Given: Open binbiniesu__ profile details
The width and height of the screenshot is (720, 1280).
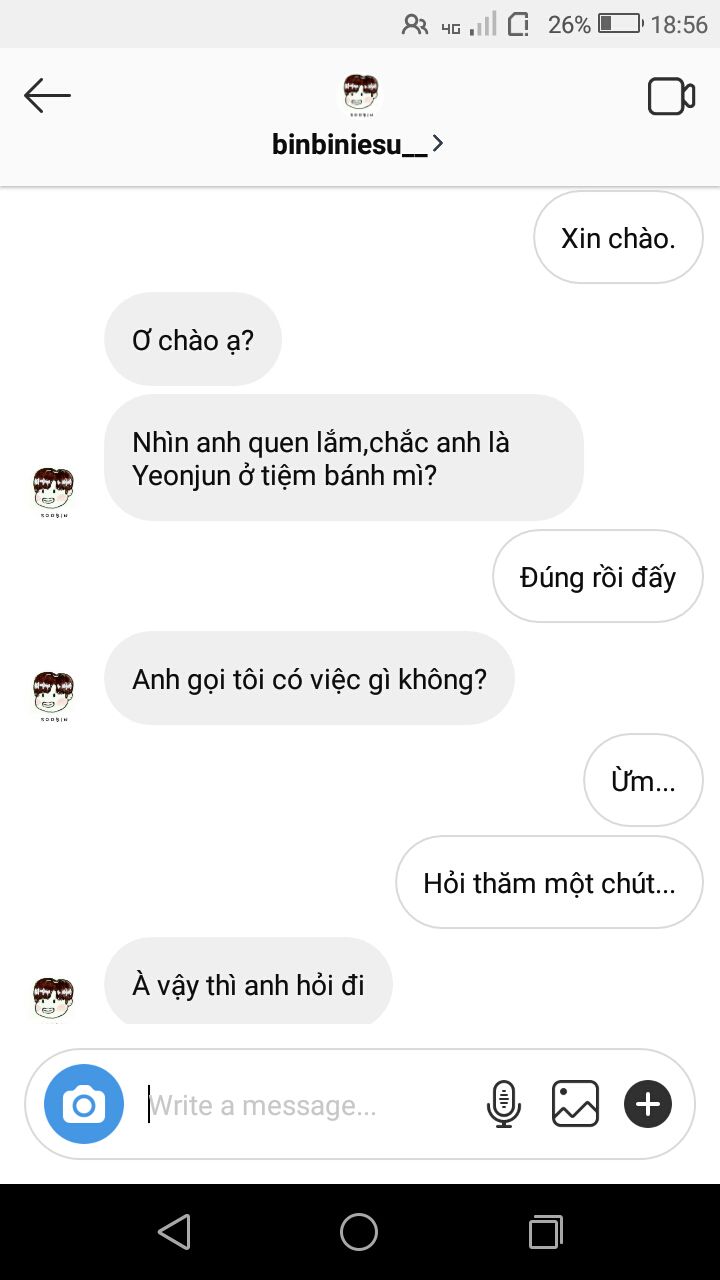Looking at the screenshot, I should [x=357, y=145].
